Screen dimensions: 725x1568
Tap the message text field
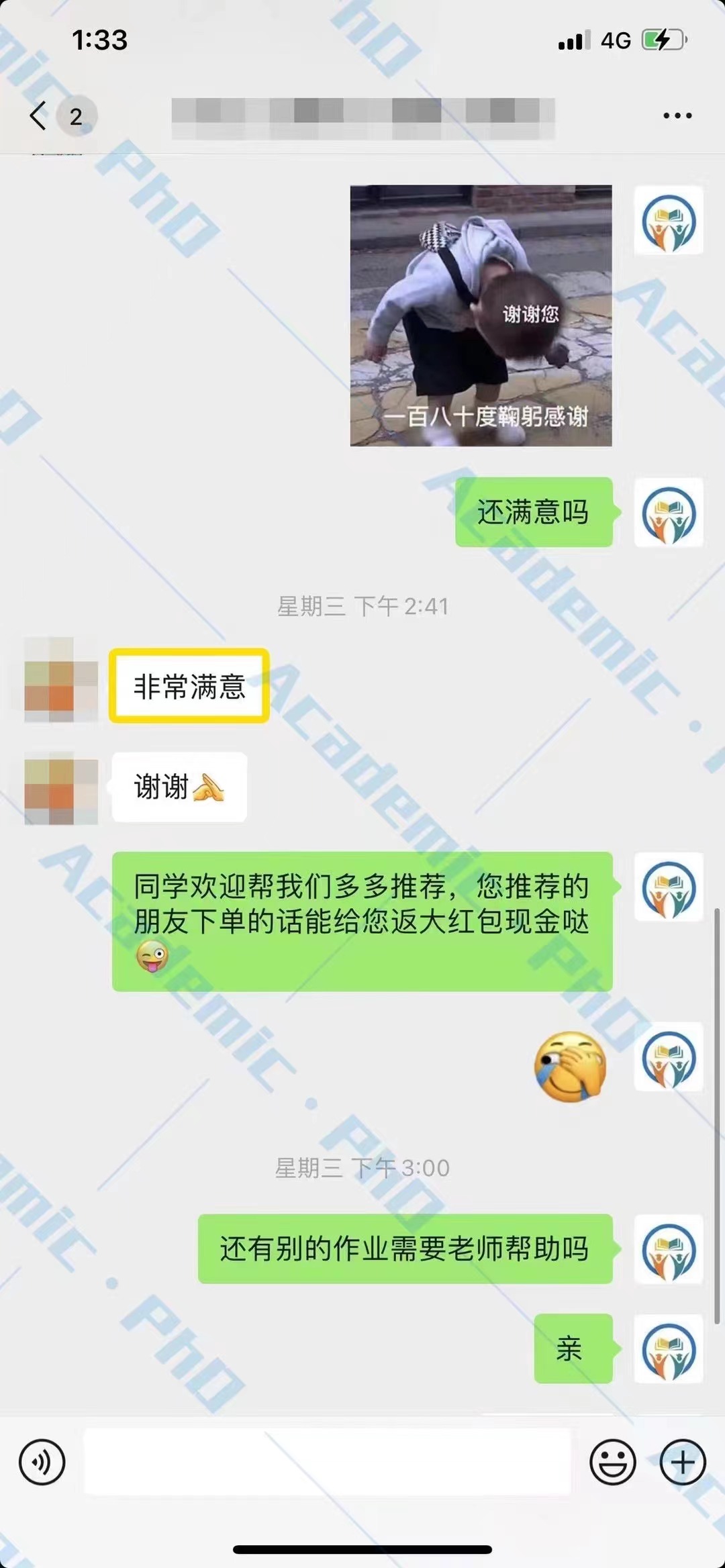pos(327,1462)
